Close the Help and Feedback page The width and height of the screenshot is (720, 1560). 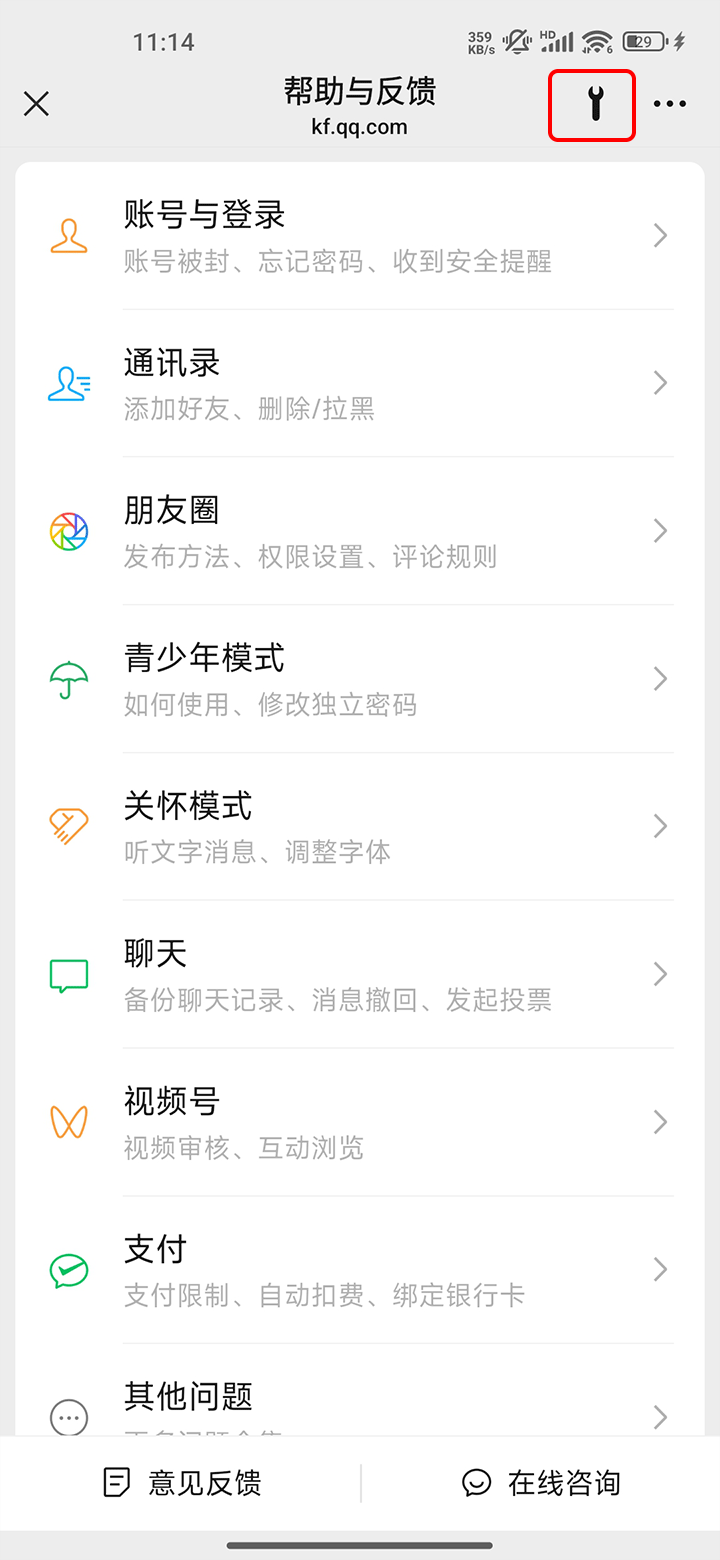(36, 104)
